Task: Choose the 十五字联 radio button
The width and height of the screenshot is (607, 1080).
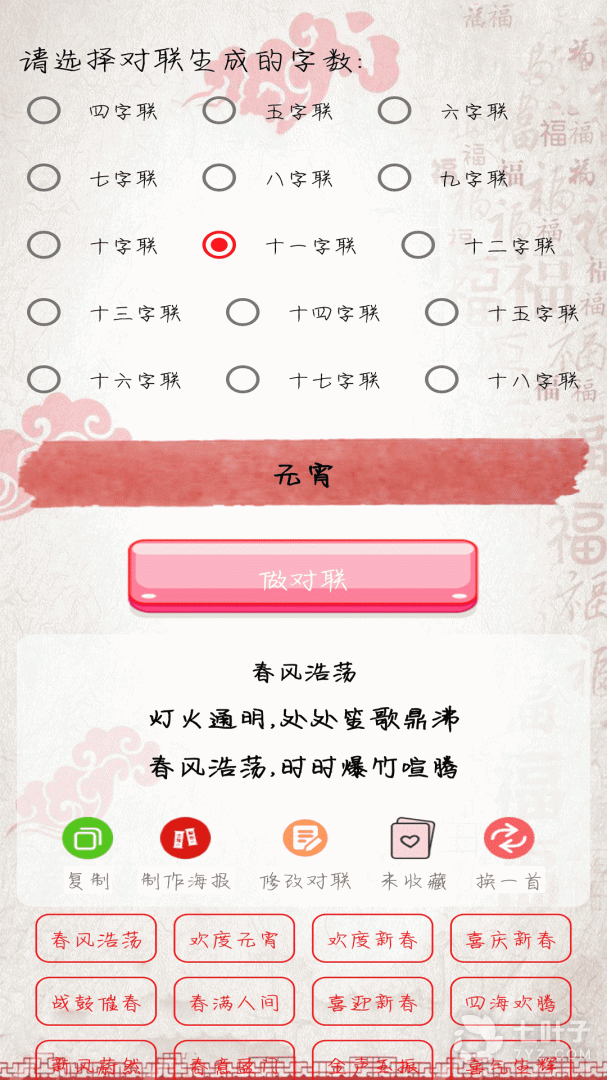Action: (442, 313)
